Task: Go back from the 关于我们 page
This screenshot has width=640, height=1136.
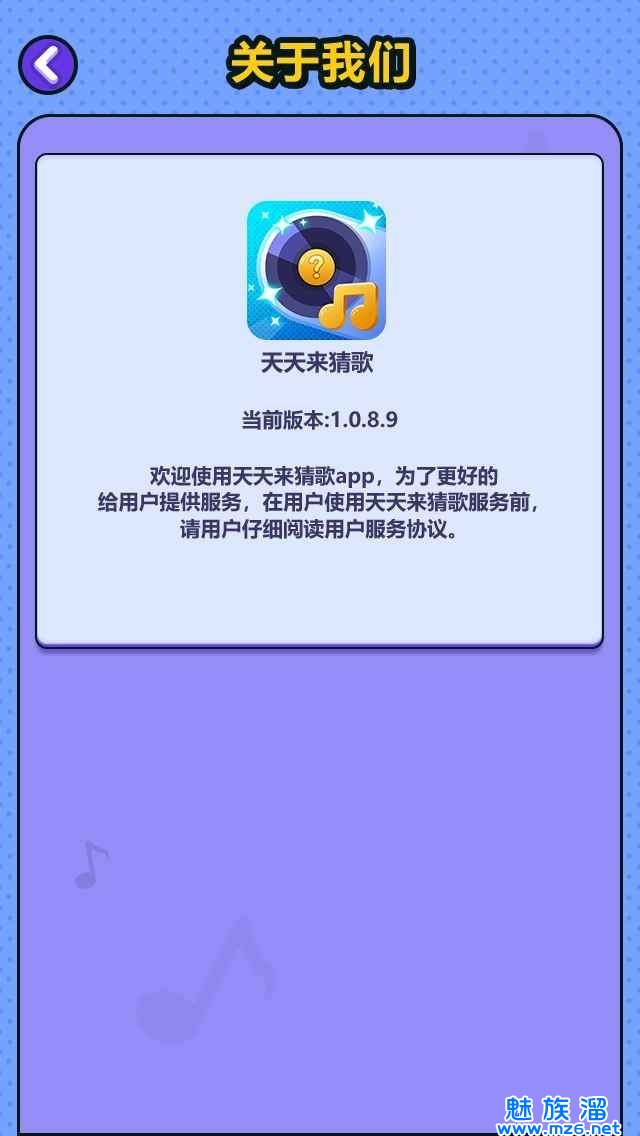Action: 47,65
